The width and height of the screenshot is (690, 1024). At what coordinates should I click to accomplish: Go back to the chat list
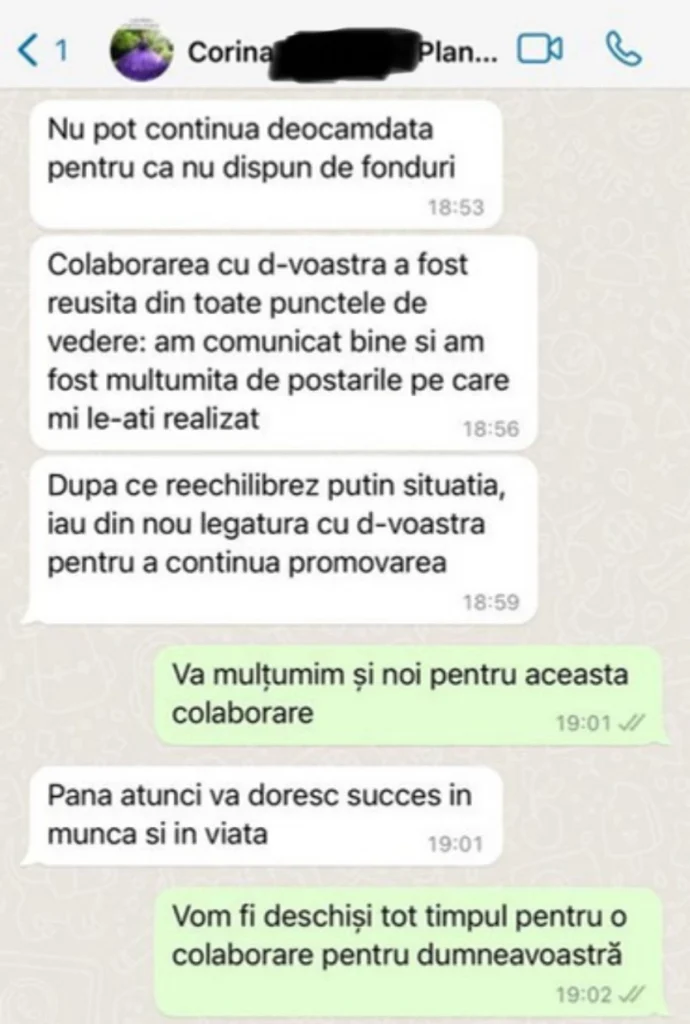pos(38,50)
